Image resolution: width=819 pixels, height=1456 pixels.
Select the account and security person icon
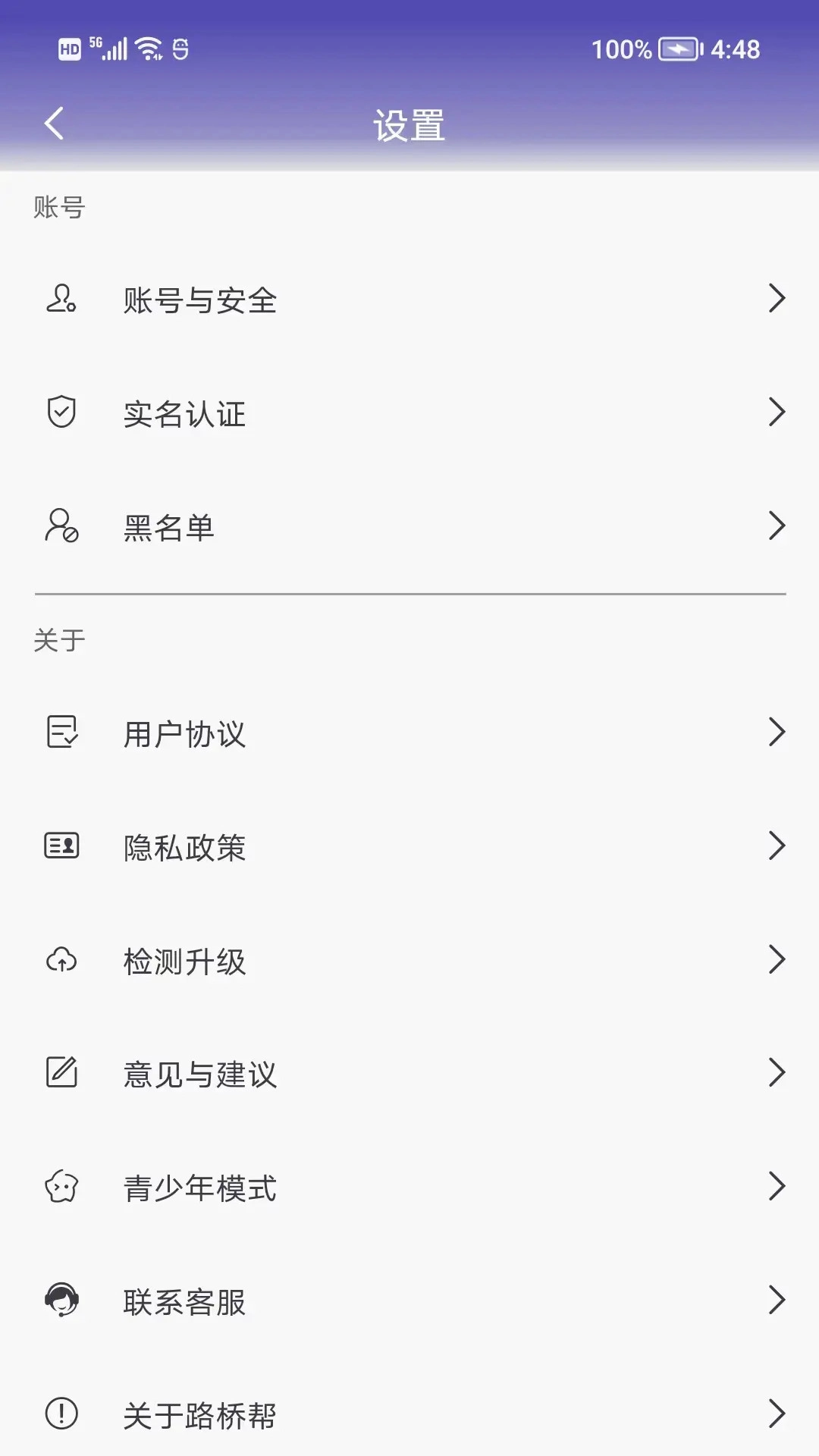62,300
